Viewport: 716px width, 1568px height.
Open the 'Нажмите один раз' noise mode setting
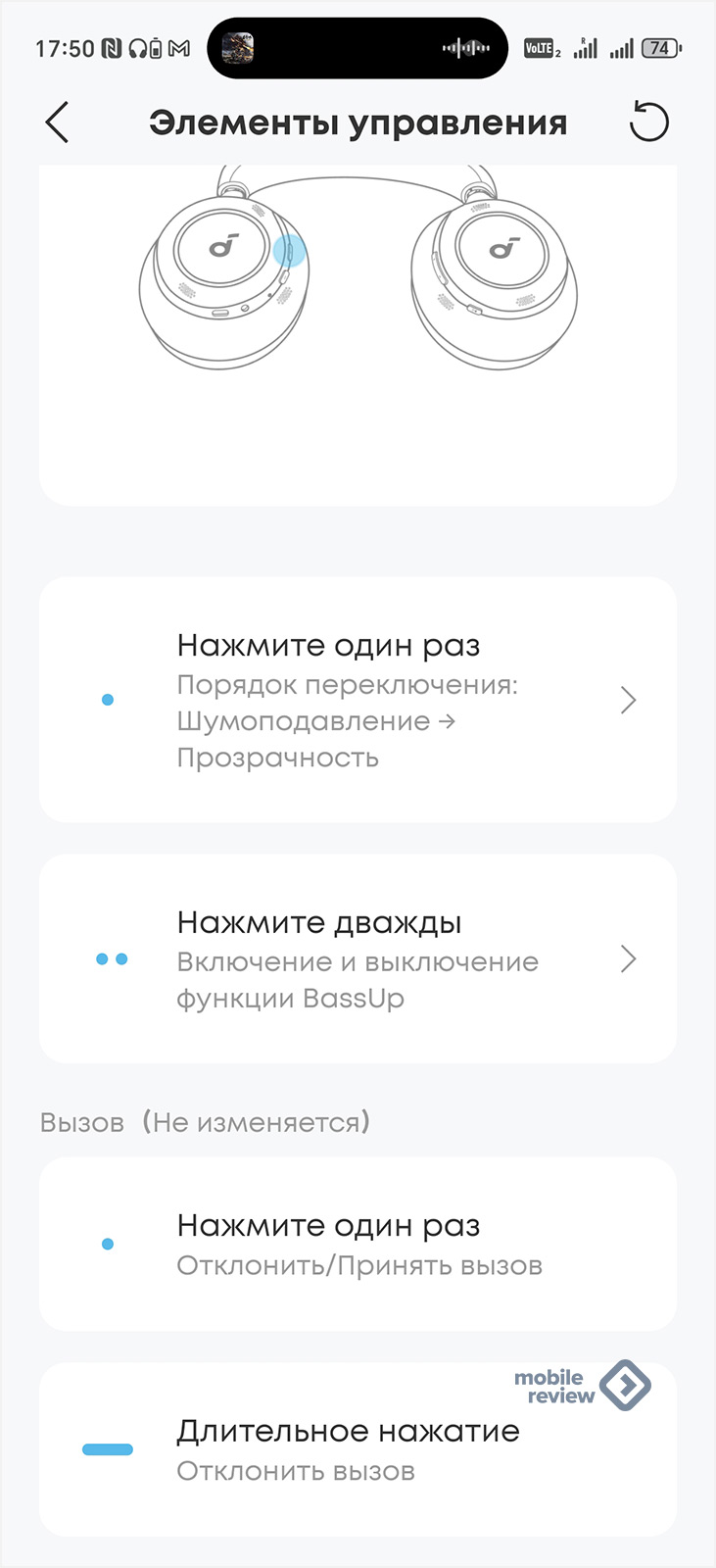[x=358, y=700]
